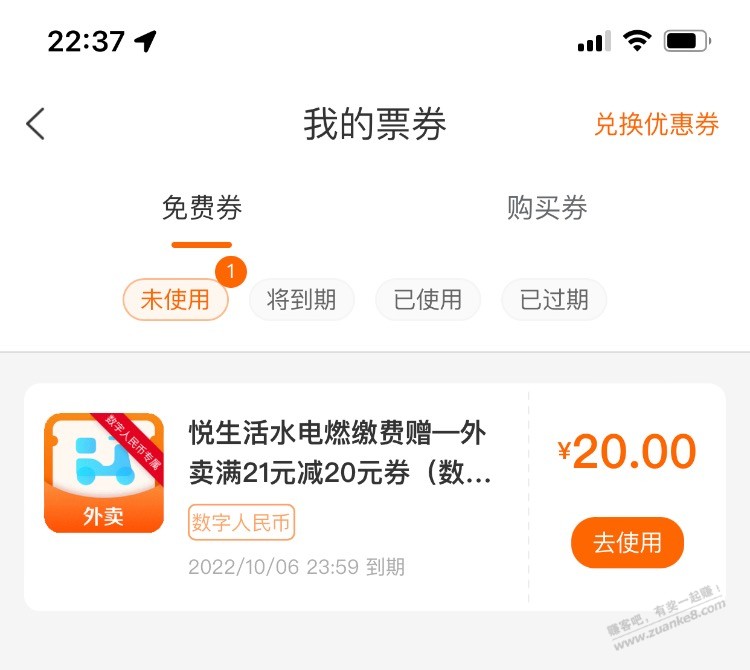Screen dimensions: 750x670
Task: Show 已使用 coupons
Action: coord(428,300)
